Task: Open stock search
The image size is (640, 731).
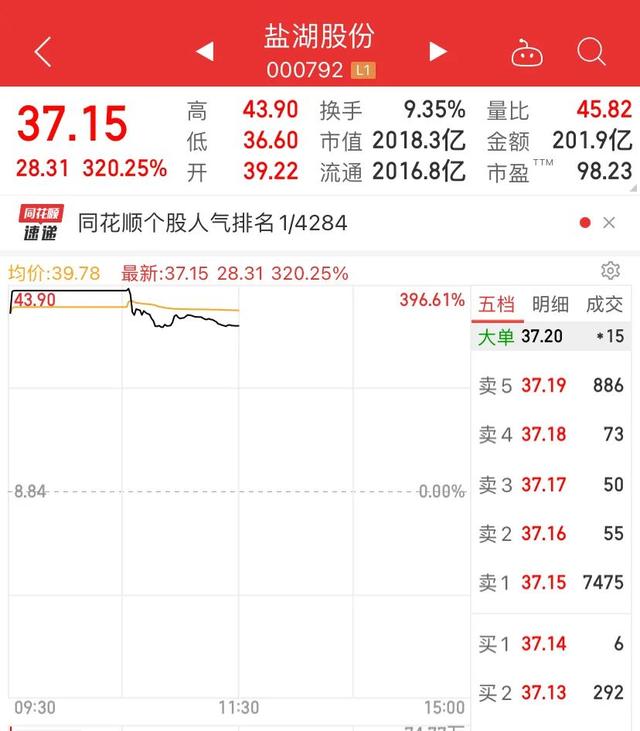Action: (x=591, y=51)
